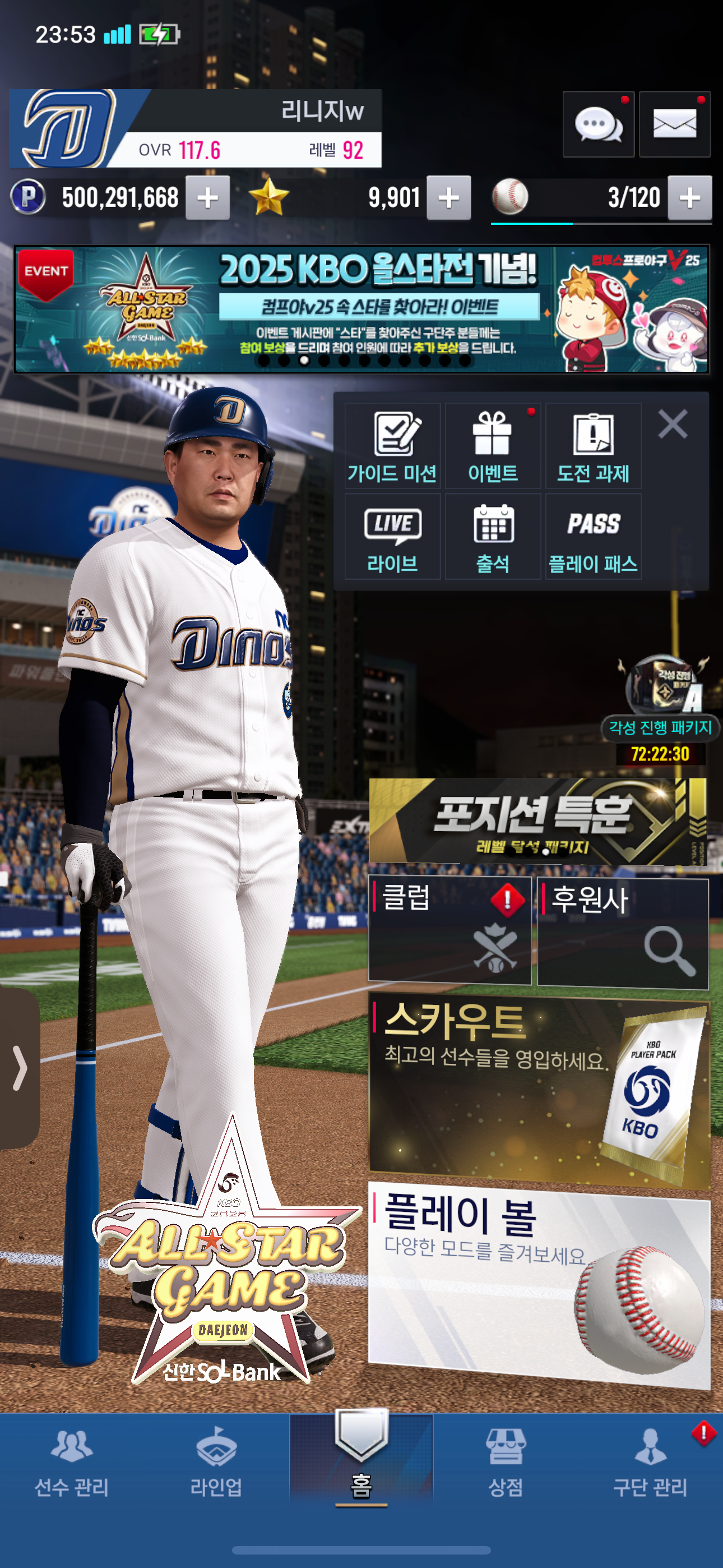Close the quick menu panel
Viewport: 723px width, 1568px height.
tap(673, 423)
